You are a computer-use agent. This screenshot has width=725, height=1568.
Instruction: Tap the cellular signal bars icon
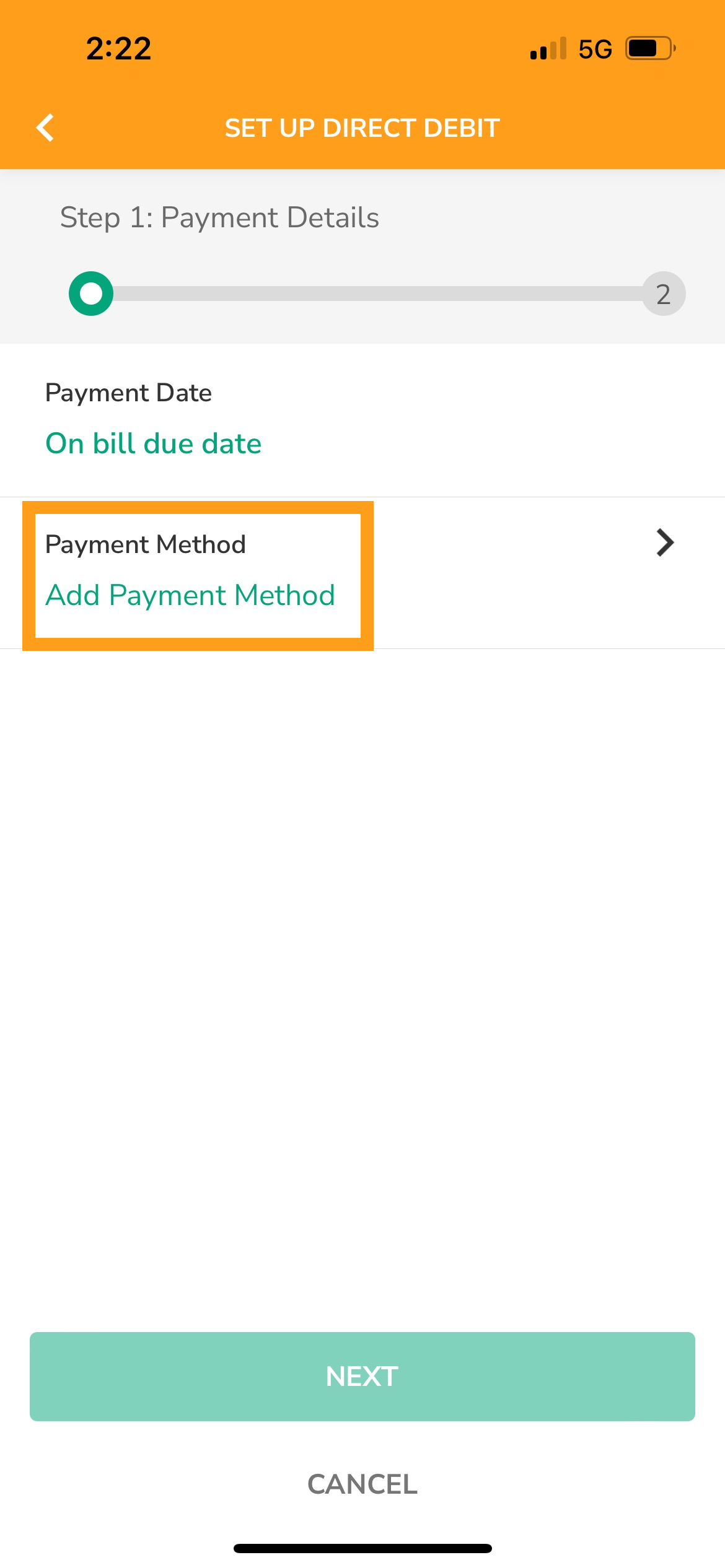(x=548, y=48)
